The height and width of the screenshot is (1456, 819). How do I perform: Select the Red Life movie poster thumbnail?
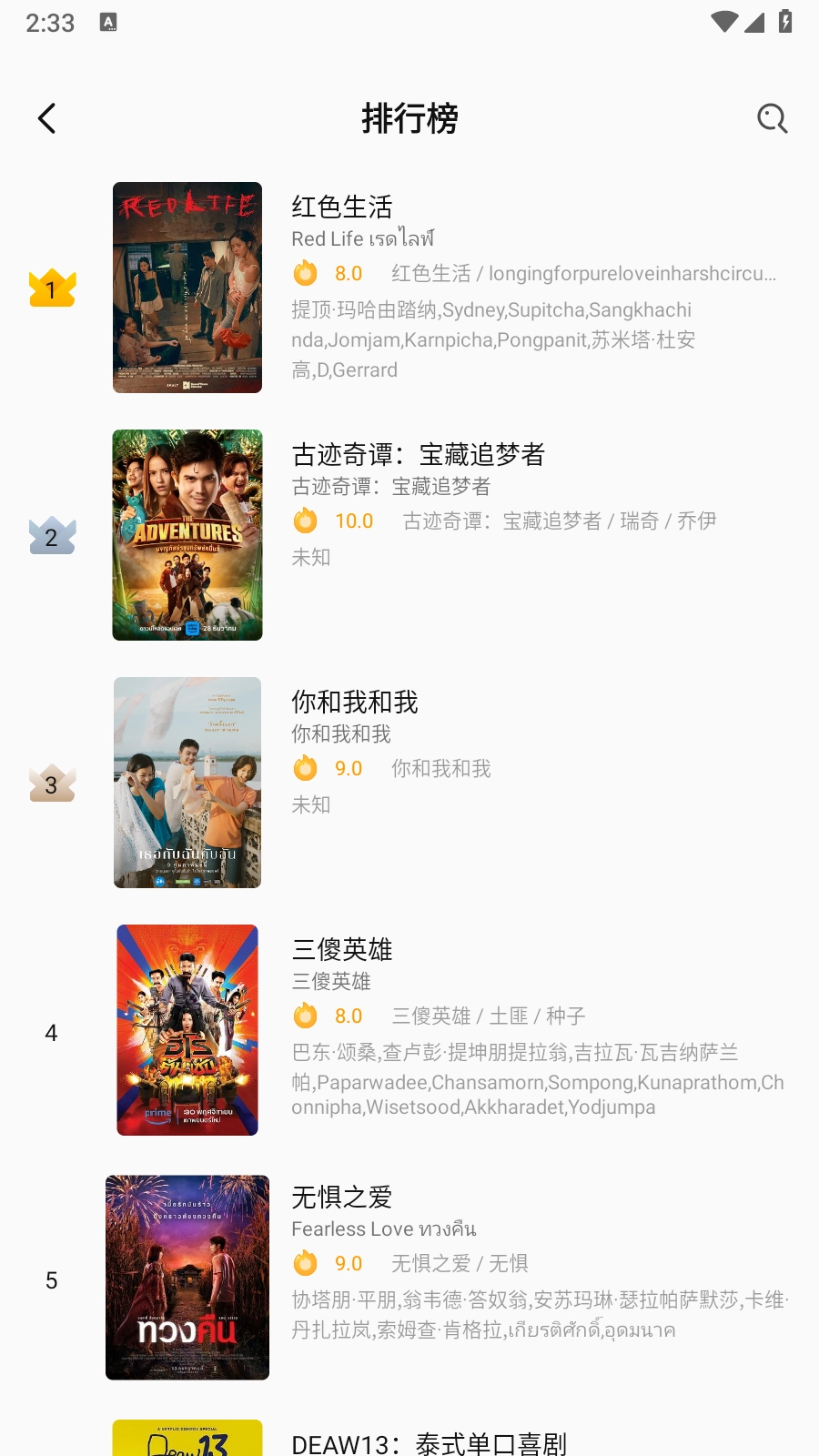[187, 288]
